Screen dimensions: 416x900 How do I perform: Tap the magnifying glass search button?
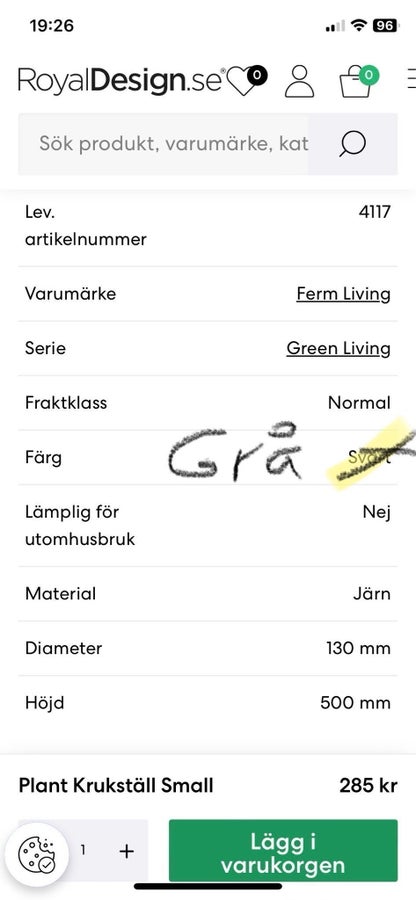click(x=352, y=143)
